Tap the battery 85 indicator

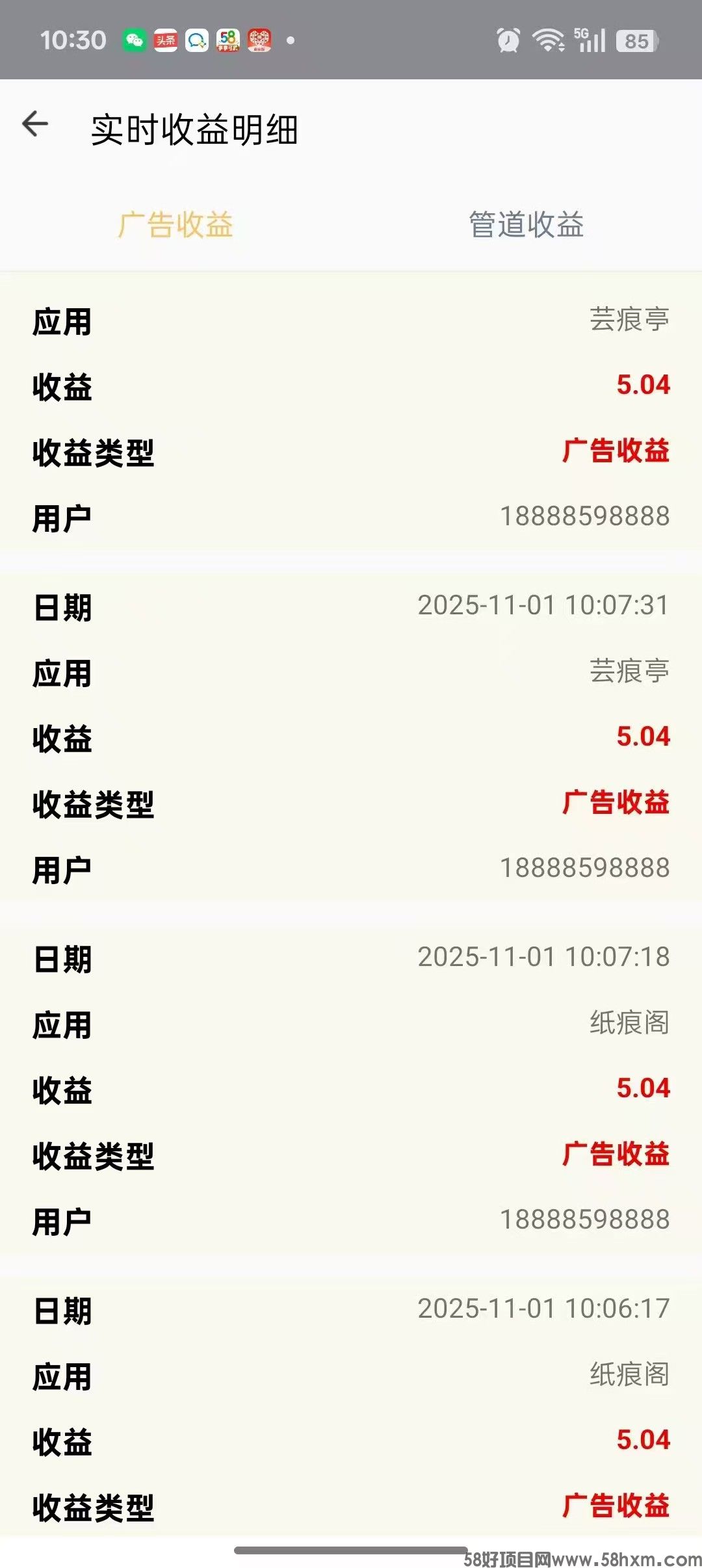point(635,42)
